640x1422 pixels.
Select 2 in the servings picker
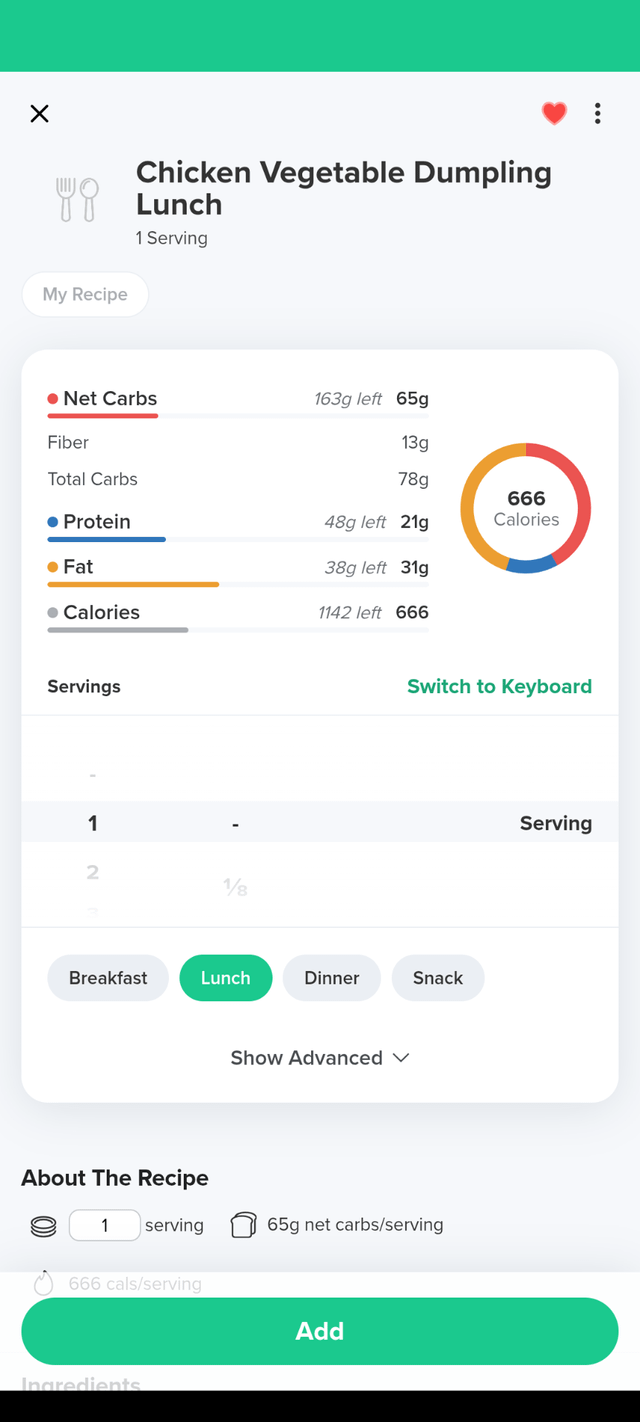pos(93,872)
